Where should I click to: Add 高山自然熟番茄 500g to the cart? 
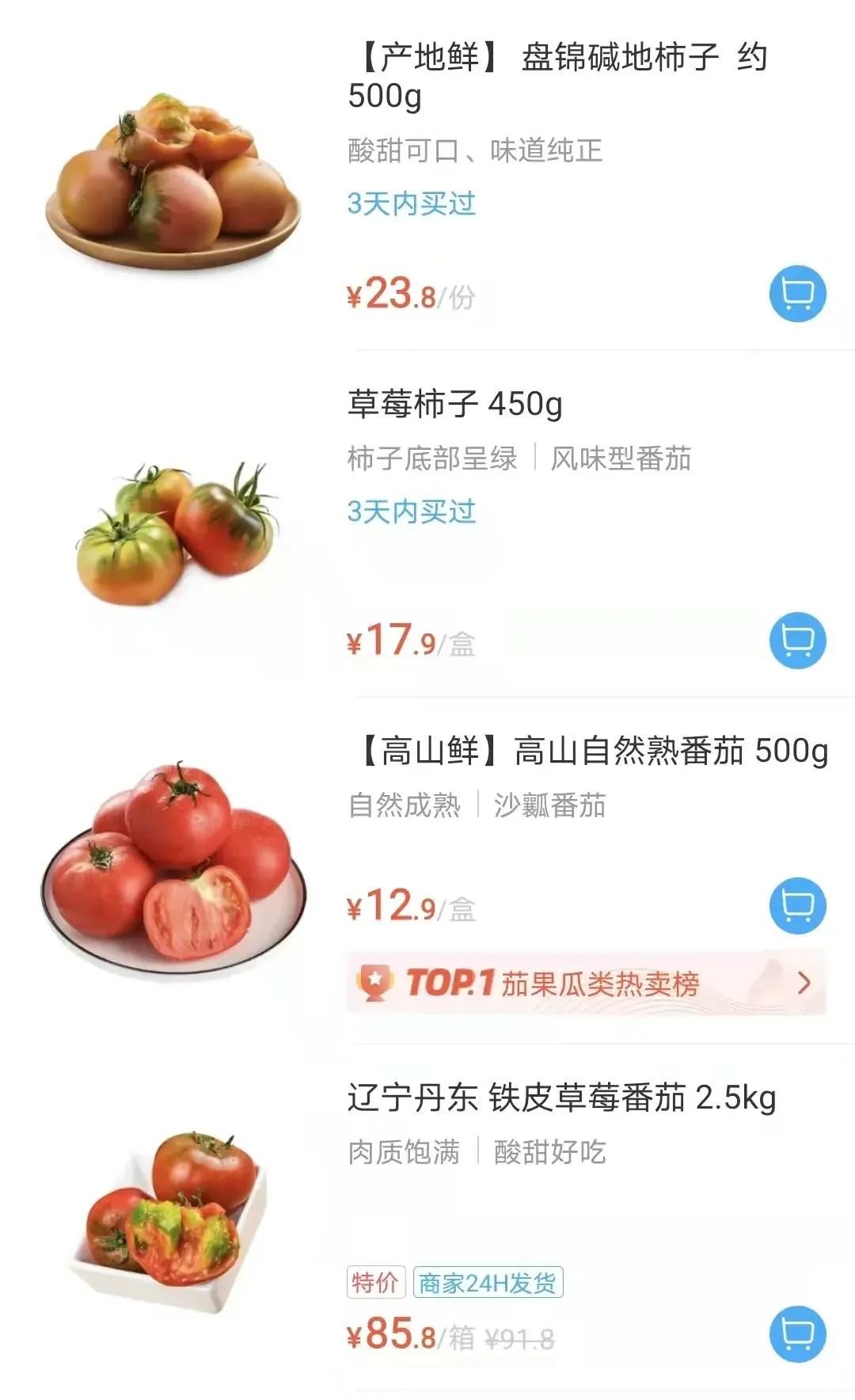click(797, 905)
